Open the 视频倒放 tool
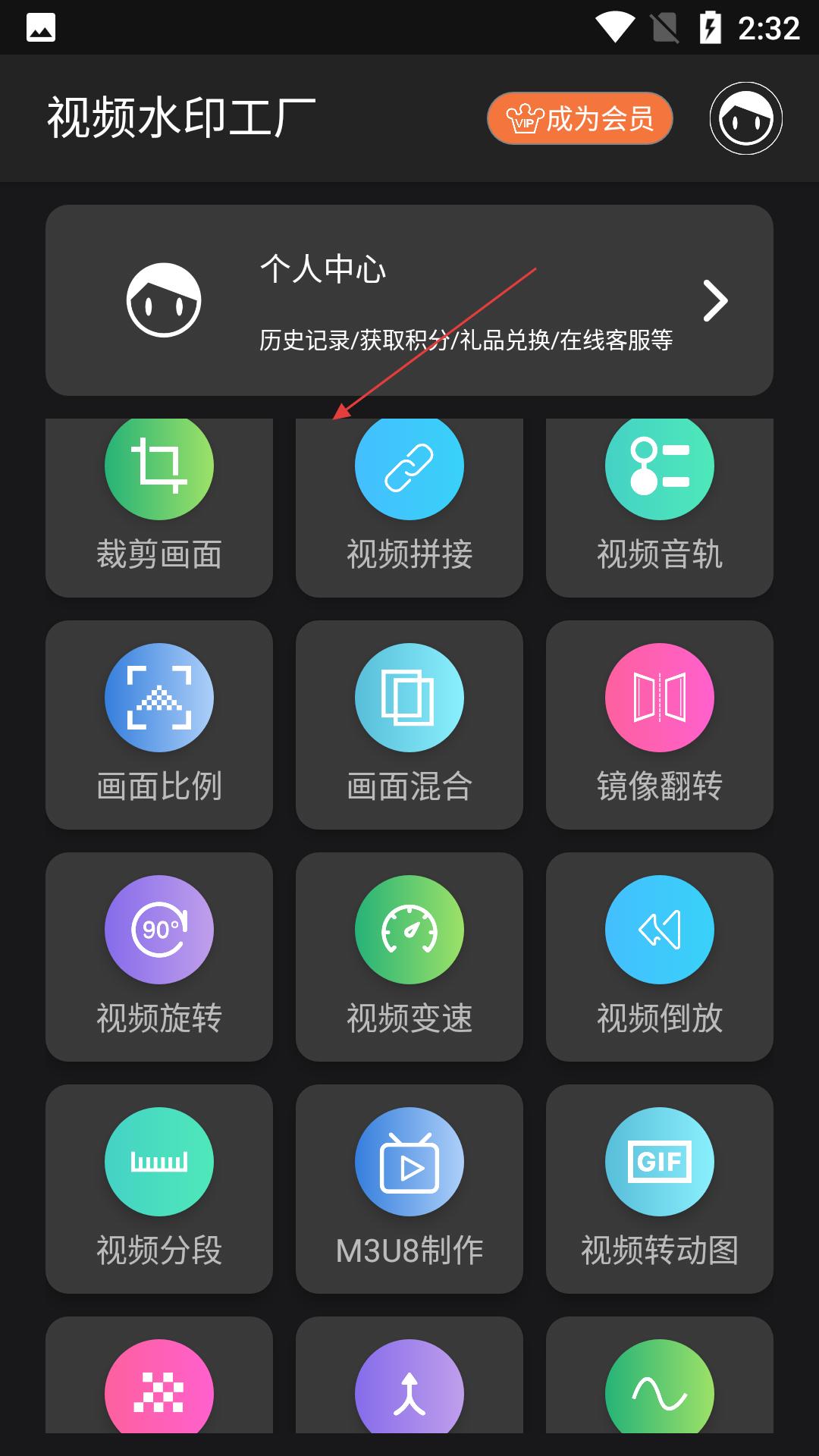819x1456 pixels. tap(660, 956)
